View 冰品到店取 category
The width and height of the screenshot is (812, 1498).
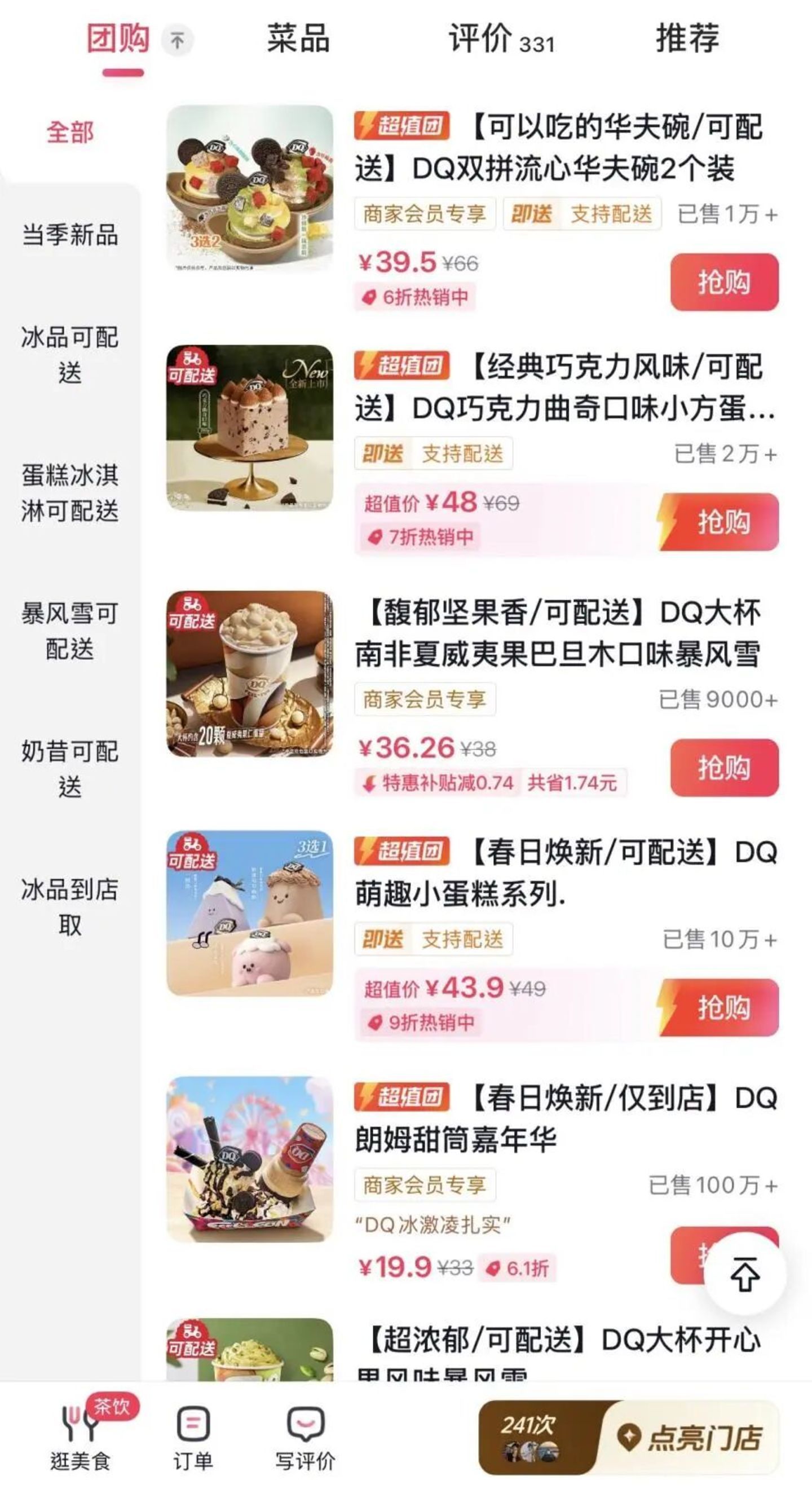pyautogui.click(x=70, y=906)
